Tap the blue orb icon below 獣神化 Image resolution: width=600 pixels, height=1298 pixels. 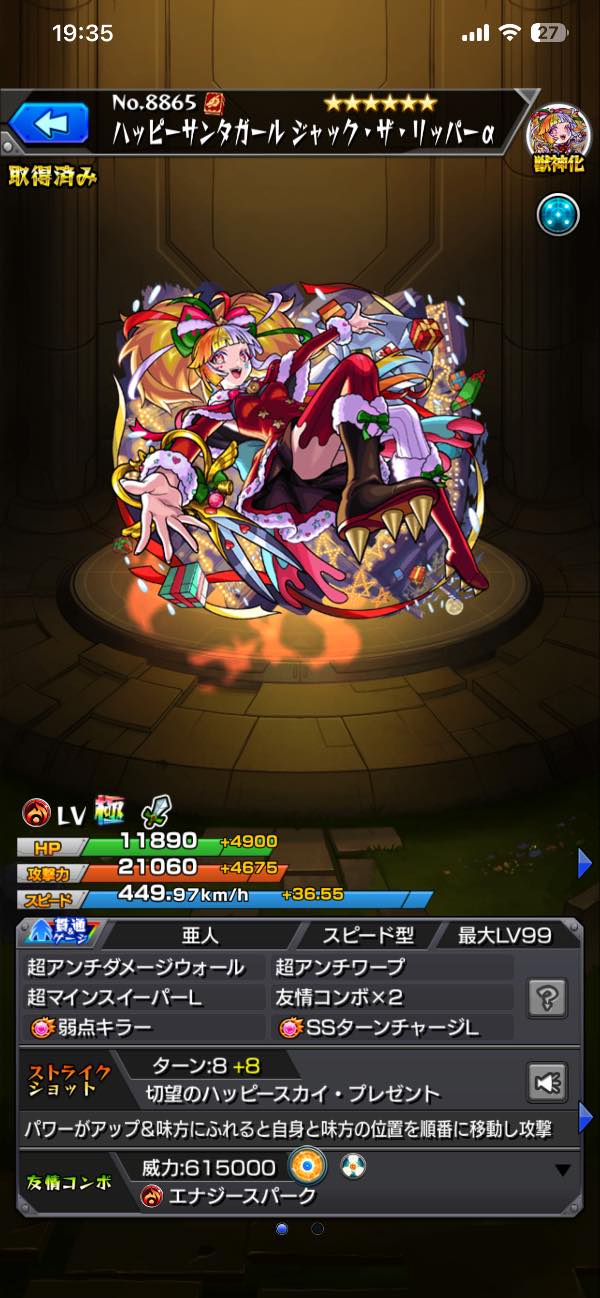[558, 214]
